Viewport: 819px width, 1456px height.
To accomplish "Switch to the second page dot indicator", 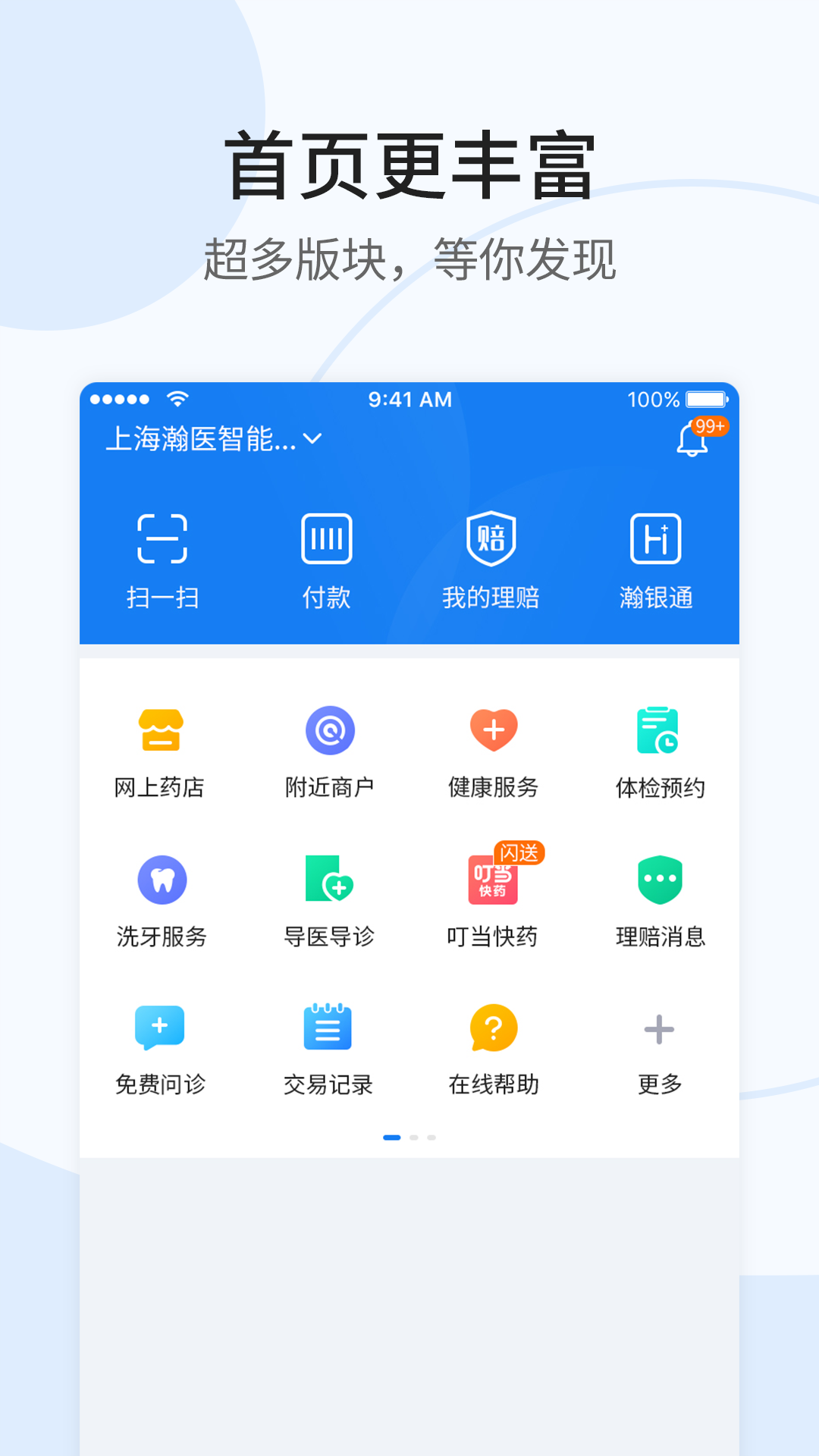I will click(414, 1138).
